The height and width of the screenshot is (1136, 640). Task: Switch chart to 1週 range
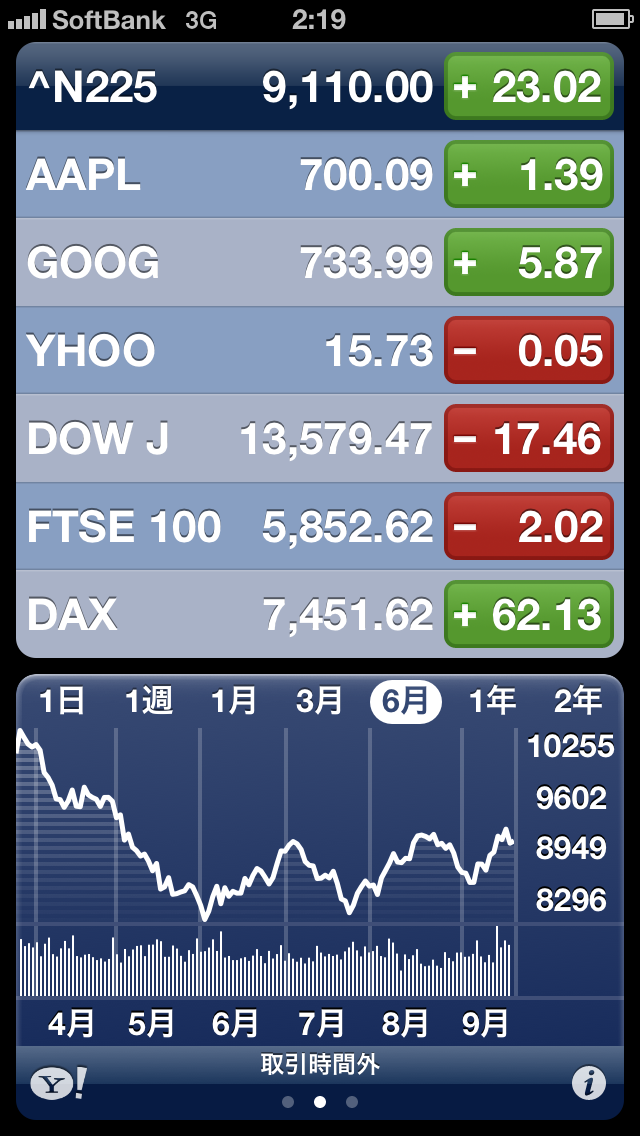[x=148, y=702]
